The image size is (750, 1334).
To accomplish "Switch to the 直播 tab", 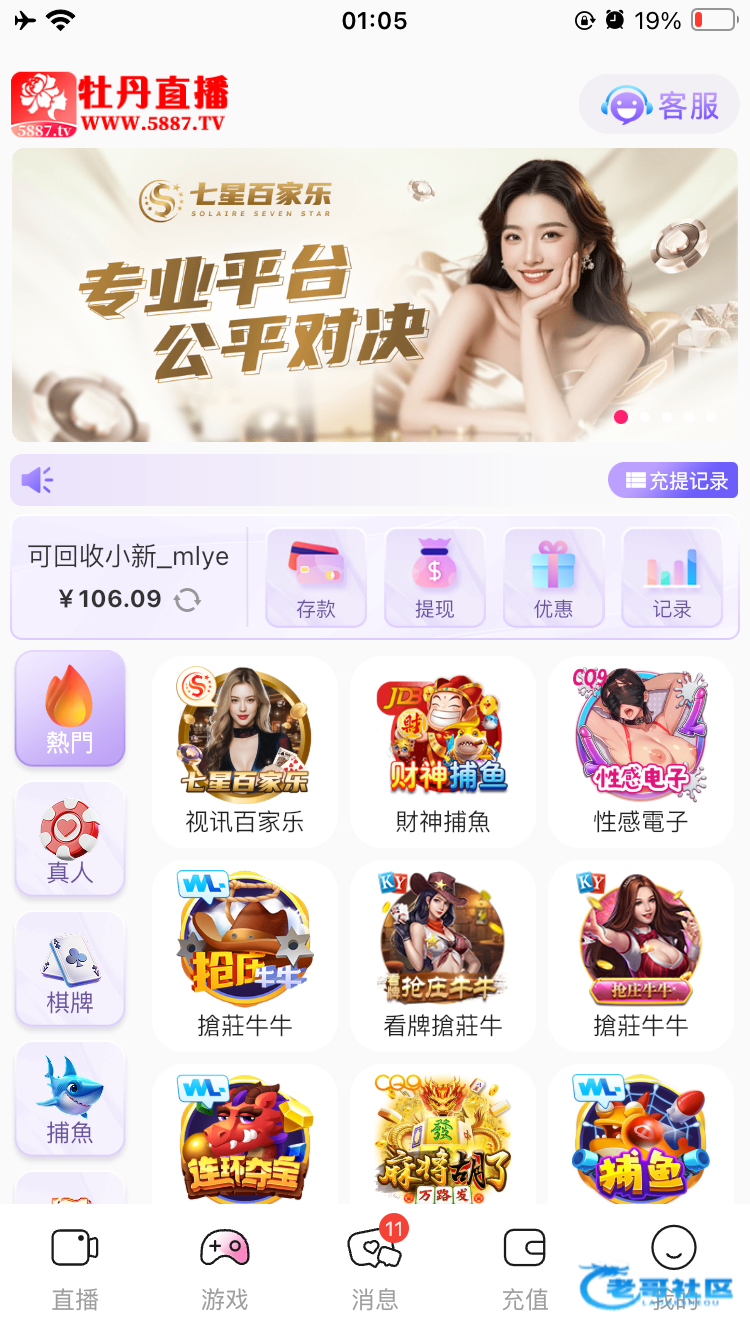I will pyautogui.click(x=75, y=1268).
